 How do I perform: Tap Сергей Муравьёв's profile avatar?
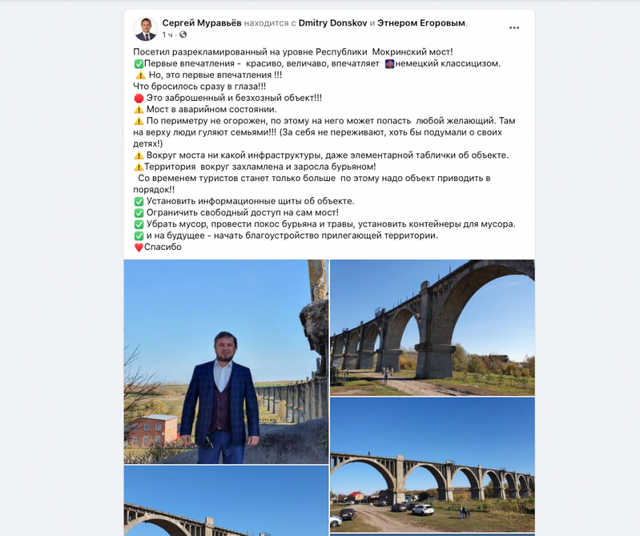click(x=146, y=27)
